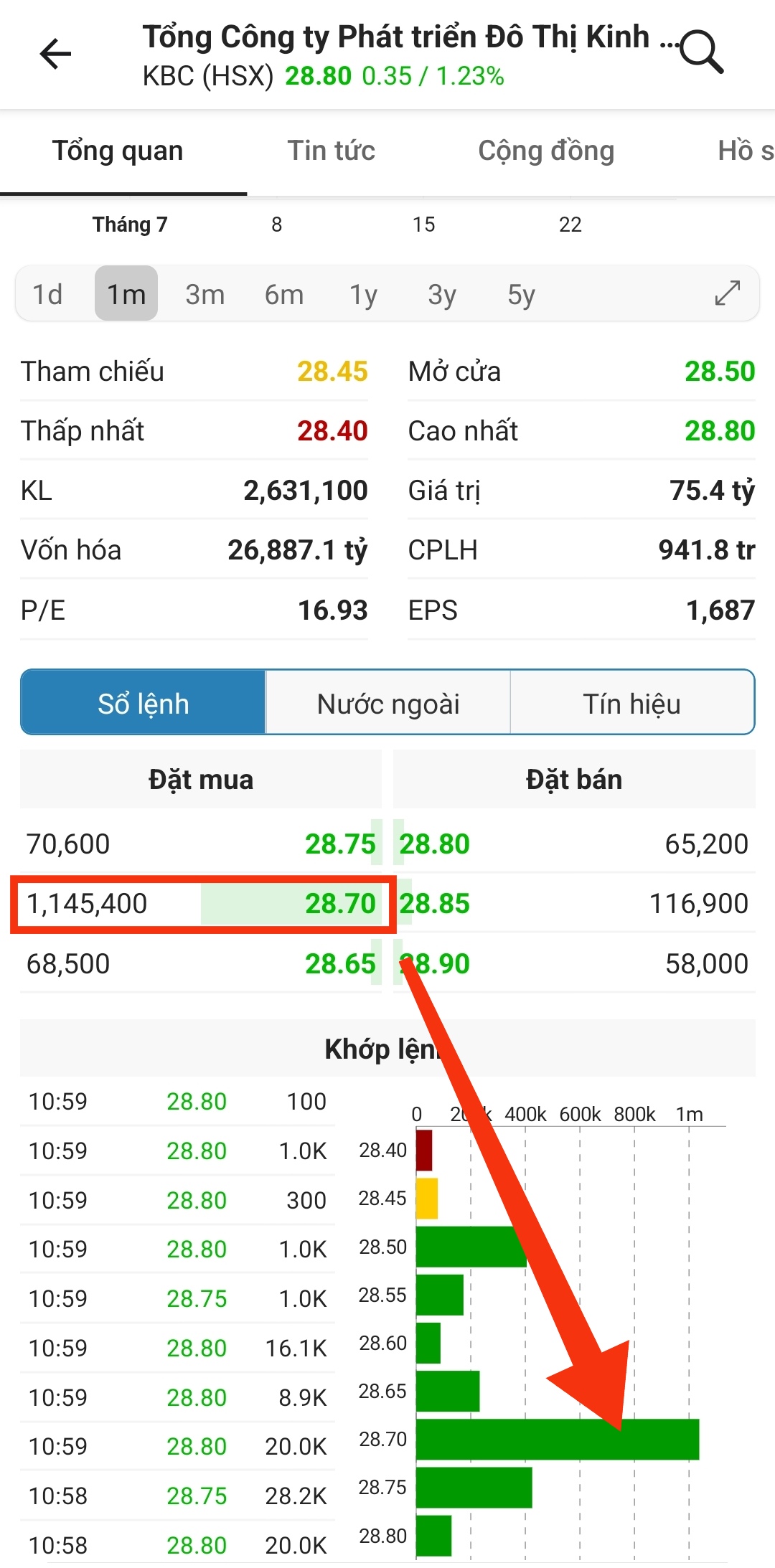Show the 6m chart range

pyautogui.click(x=284, y=294)
